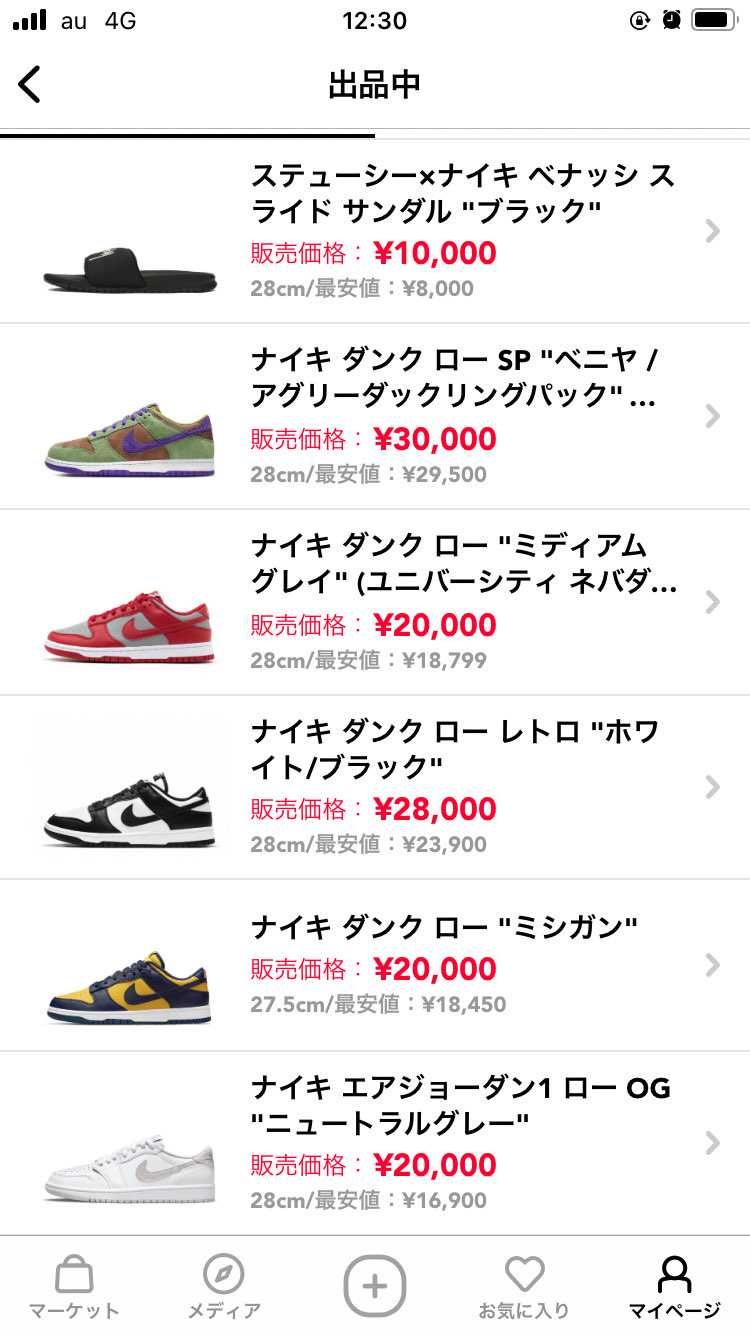Tap the plus icon to create a listing
Screen dimensions: 750x1334
(375, 1287)
